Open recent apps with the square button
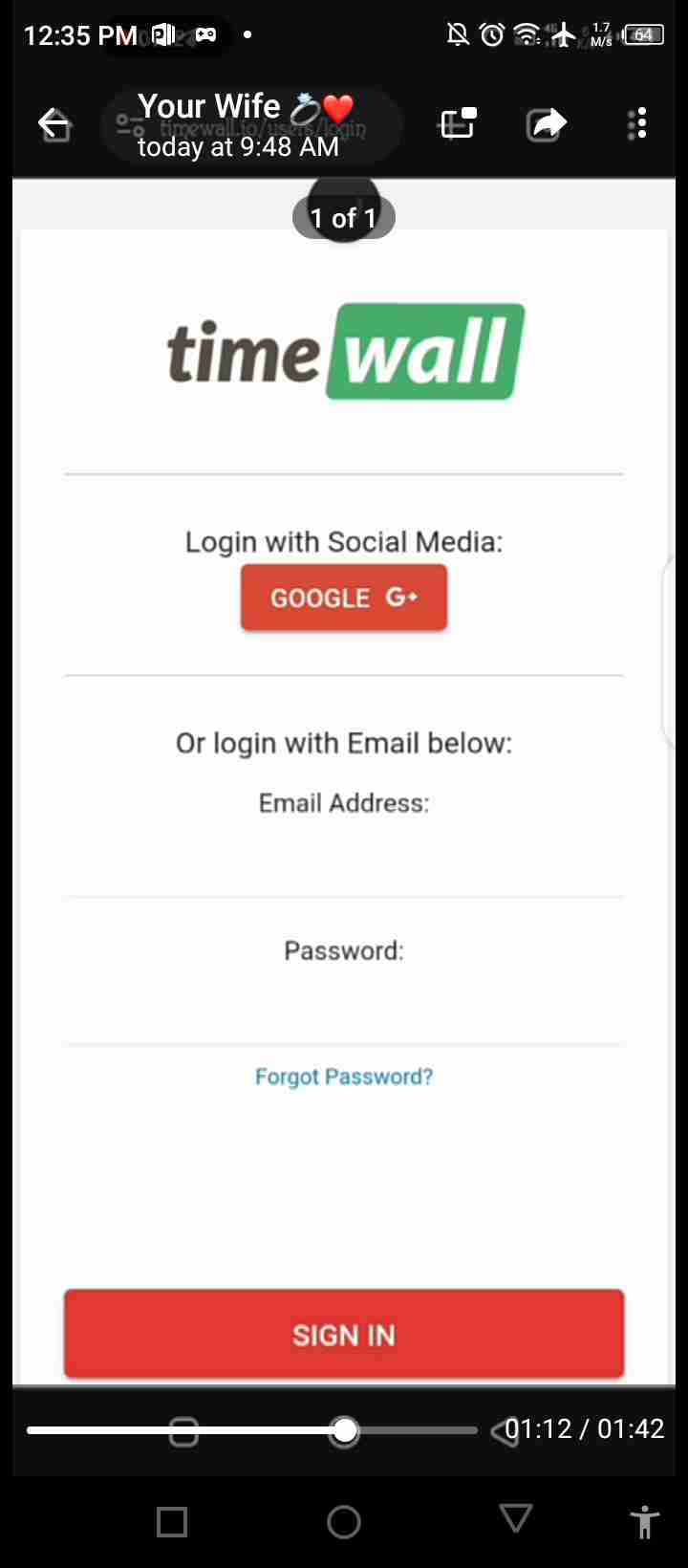This screenshot has height=1568, width=688. 172,1521
